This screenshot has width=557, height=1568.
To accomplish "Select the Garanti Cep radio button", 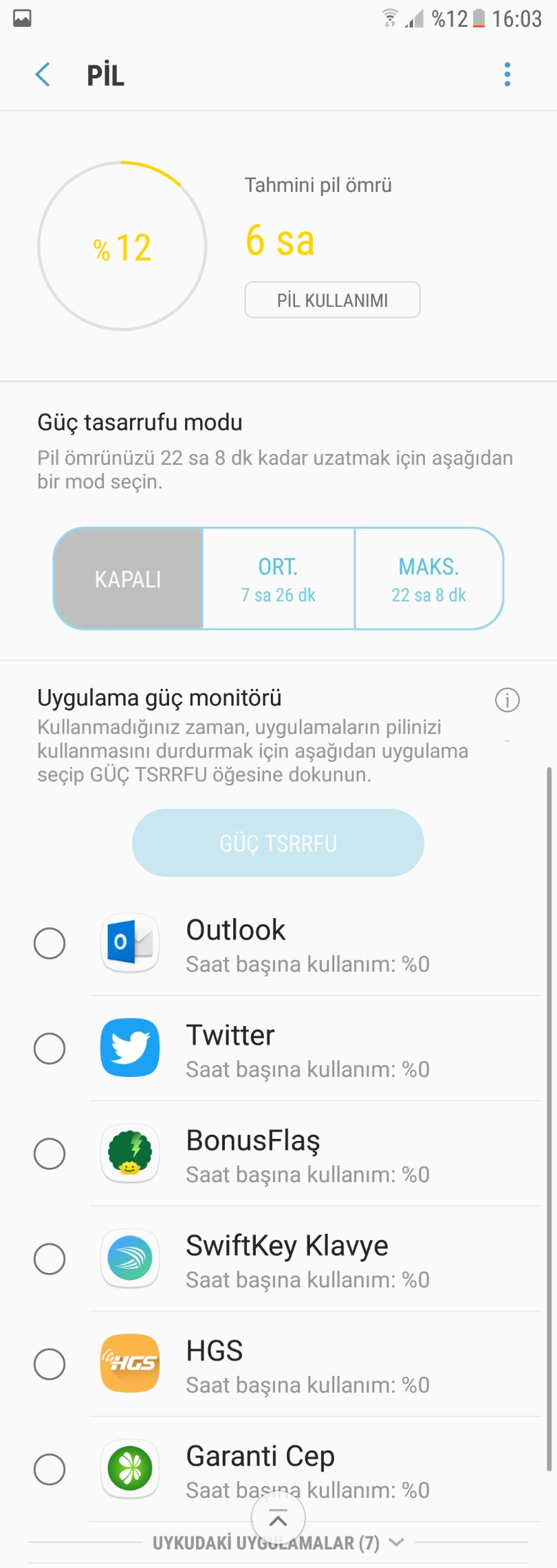I will coord(50,1470).
